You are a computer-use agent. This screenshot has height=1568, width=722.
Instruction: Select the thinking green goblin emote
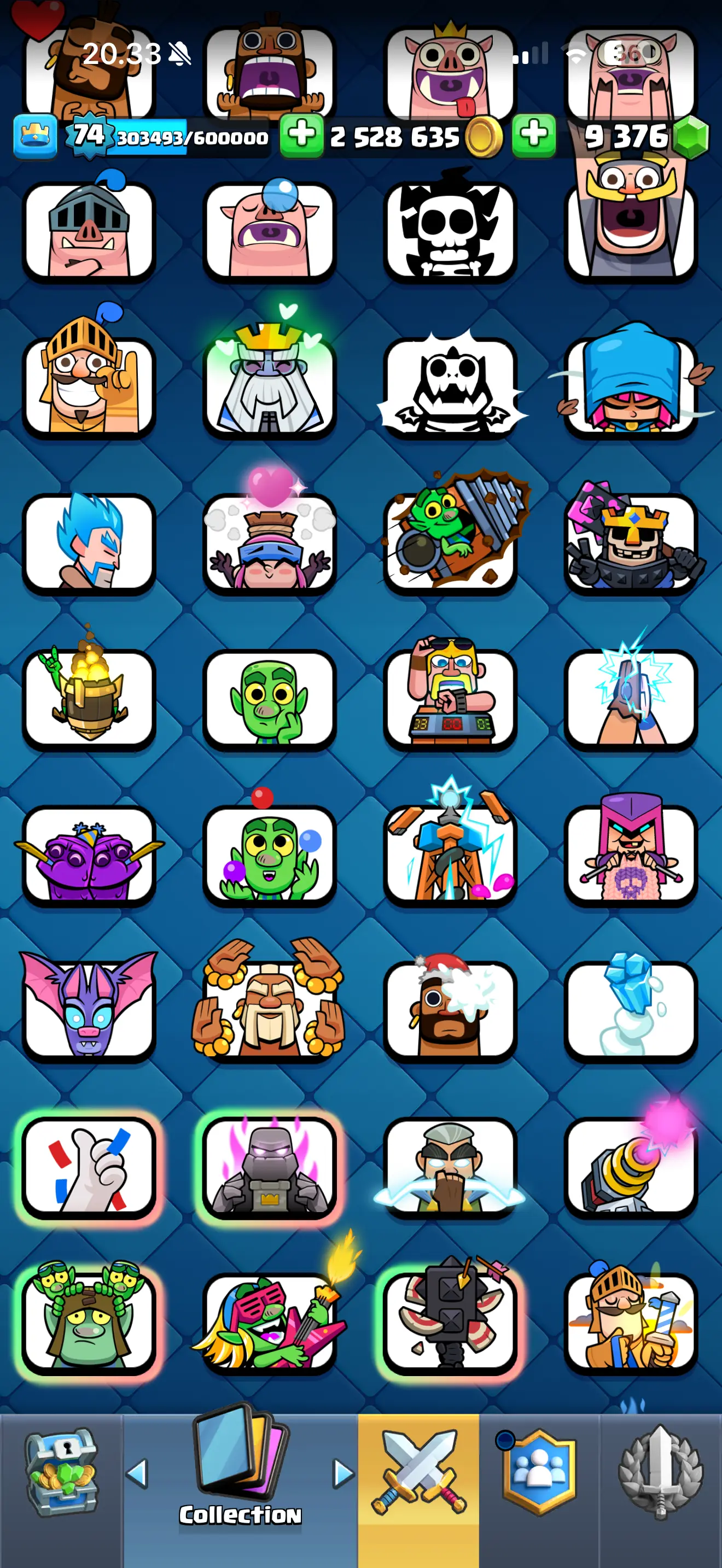[x=270, y=700]
